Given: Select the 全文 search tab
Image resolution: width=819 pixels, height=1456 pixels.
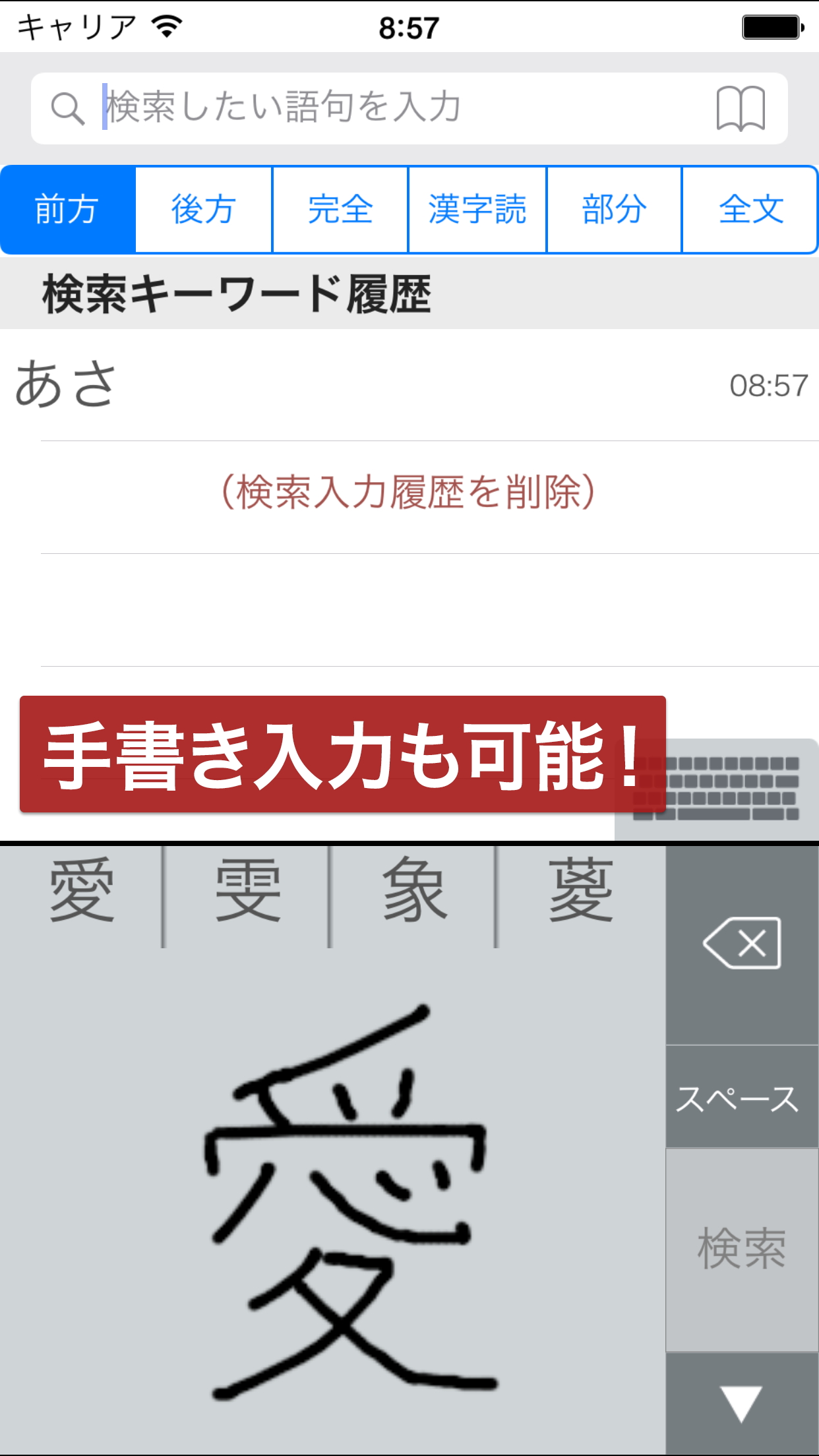Looking at the screenshot, I should coord(750,210).
